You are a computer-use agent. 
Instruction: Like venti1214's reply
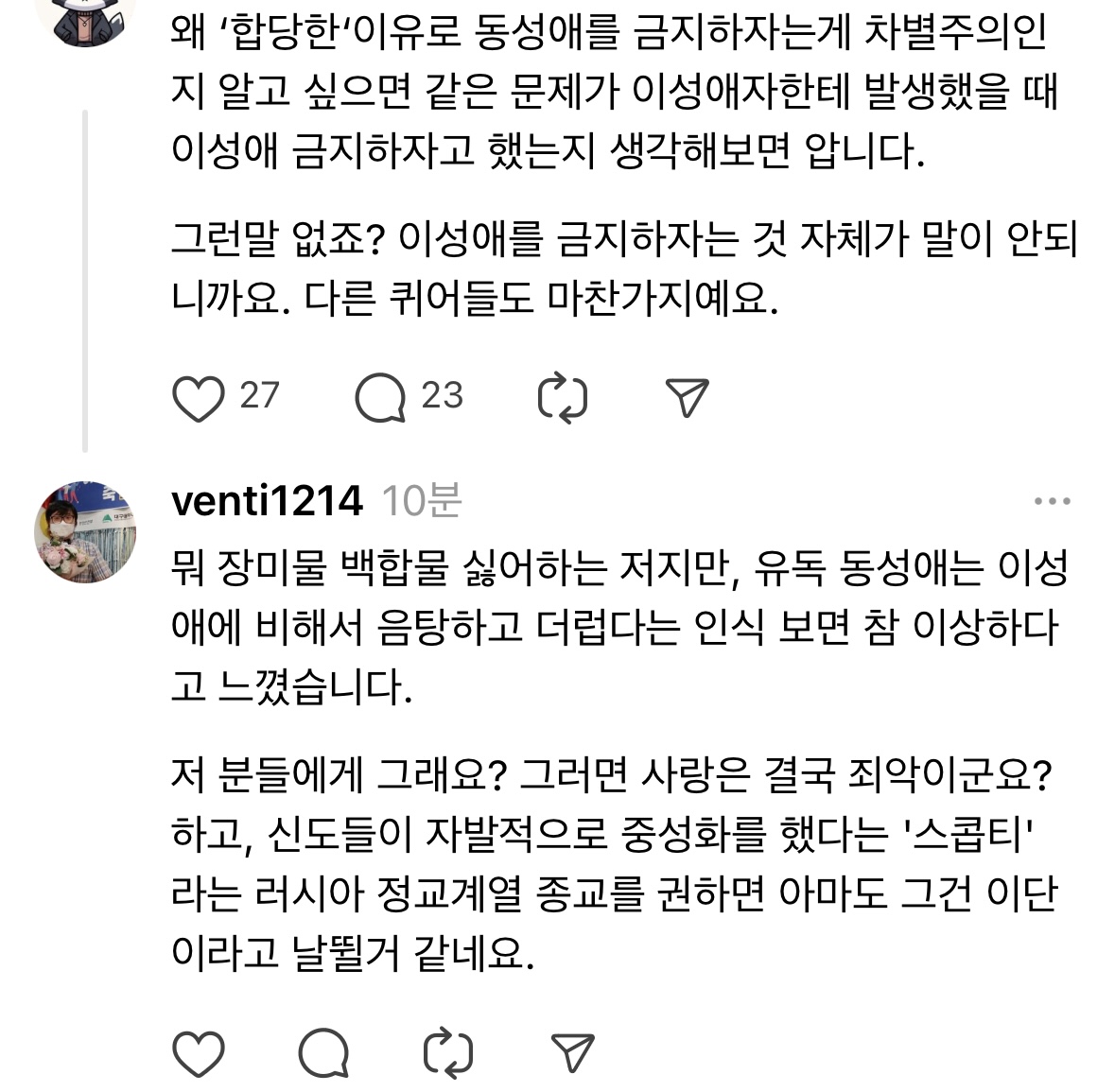[199, 1052]
